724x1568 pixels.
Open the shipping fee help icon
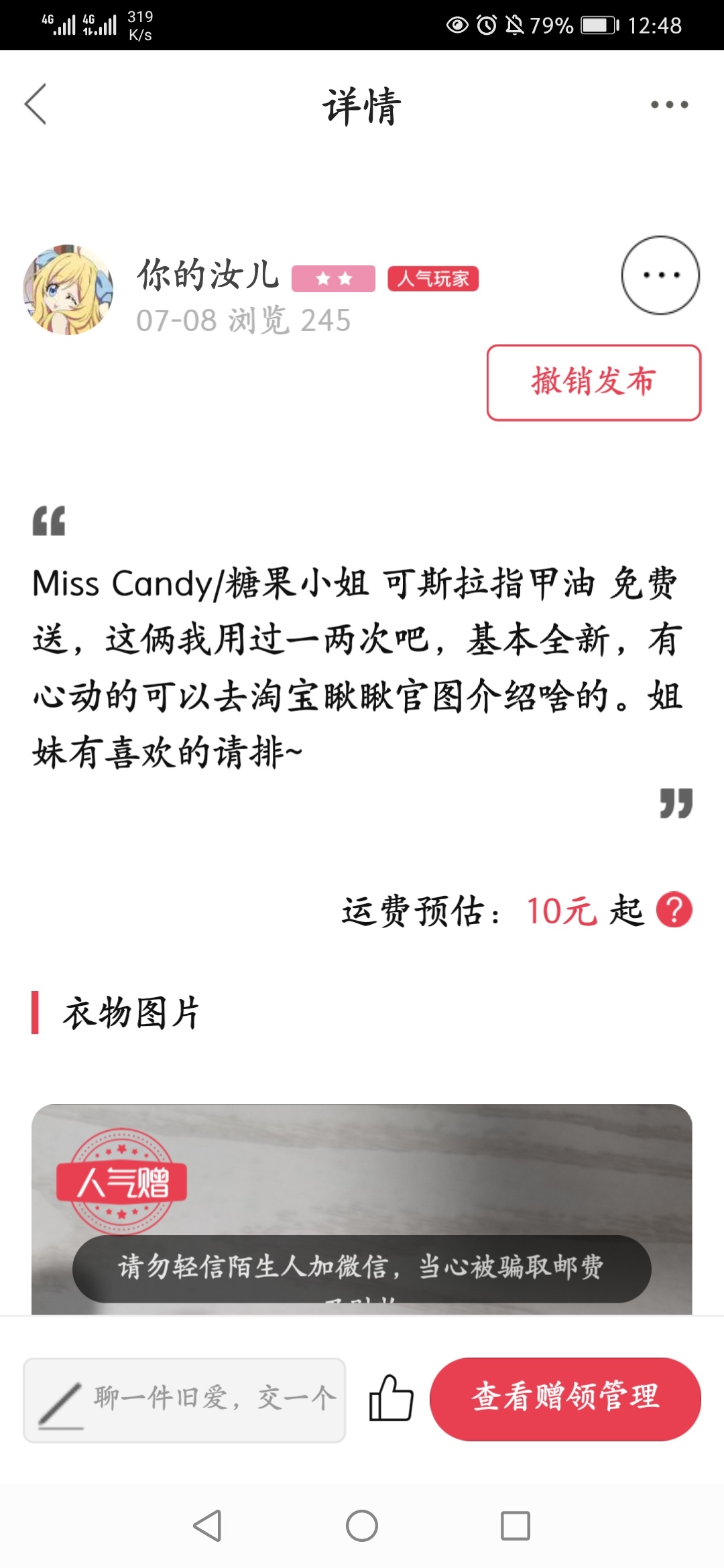click(x=674, y=910)
